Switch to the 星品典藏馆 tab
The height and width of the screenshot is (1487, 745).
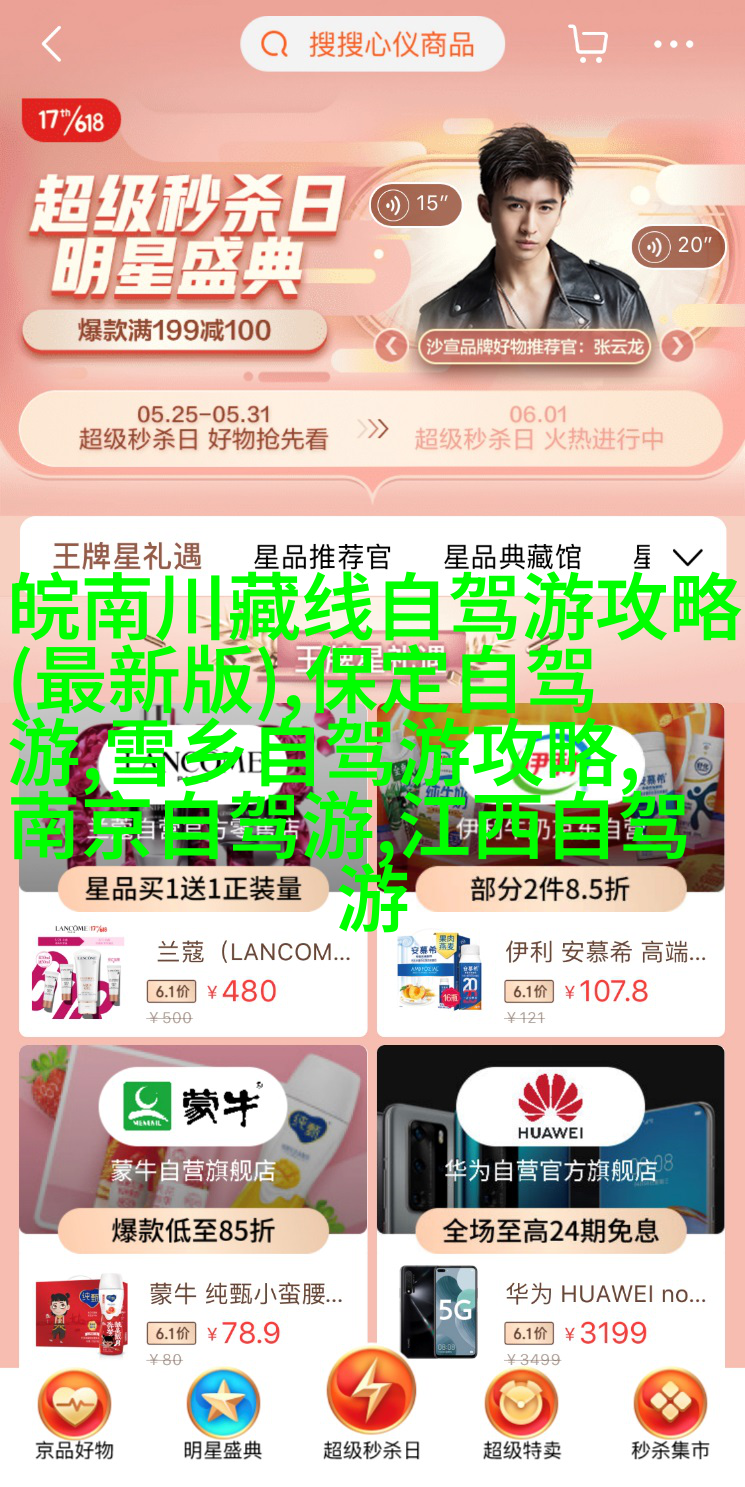512,556
